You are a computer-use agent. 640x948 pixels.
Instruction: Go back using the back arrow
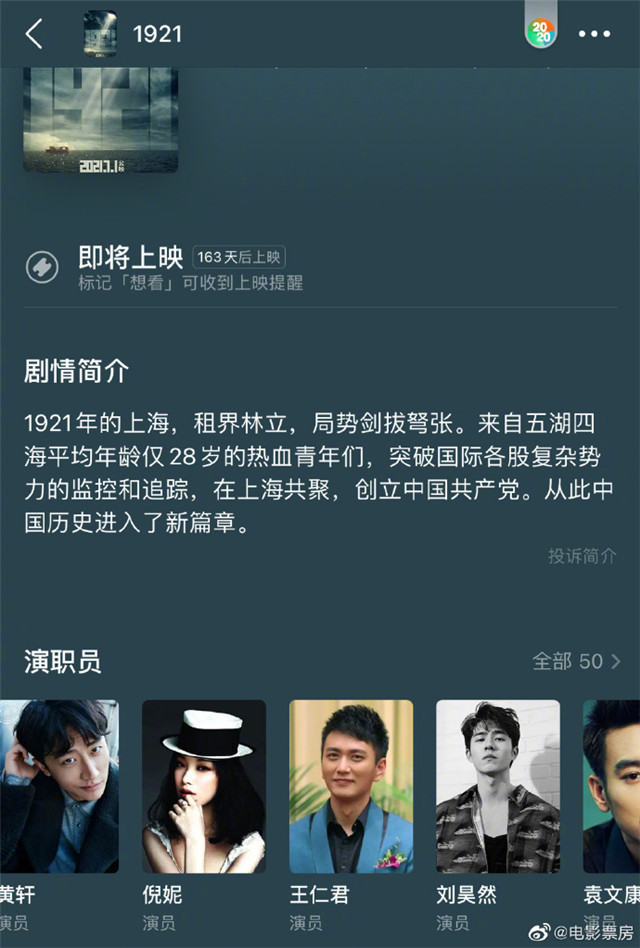click(x=34, y=34)
